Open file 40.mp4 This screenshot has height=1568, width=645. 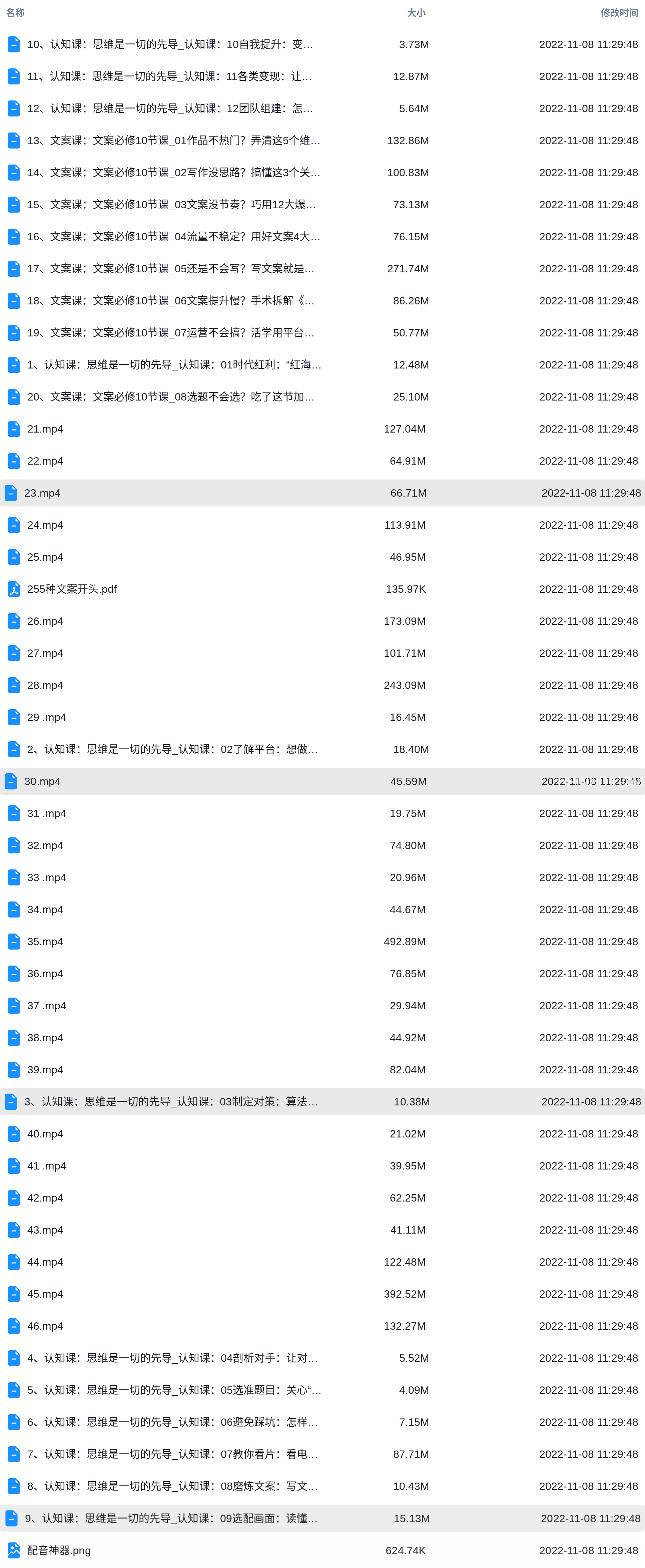click(45, 1134)
